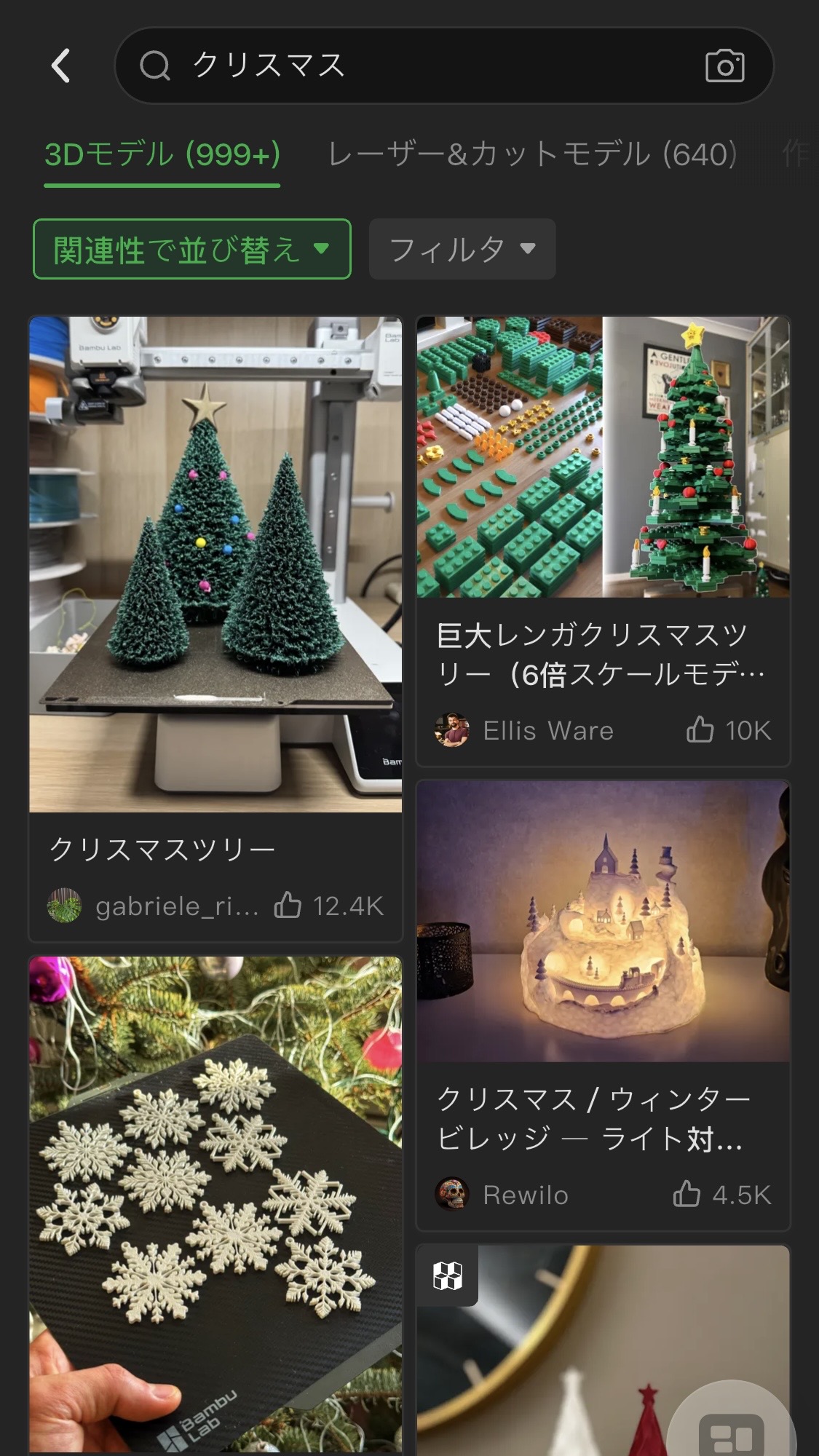Viewport: 819px width, 1456px height.
Task: Go back with the arrow icon
Action: coord(61,66)
